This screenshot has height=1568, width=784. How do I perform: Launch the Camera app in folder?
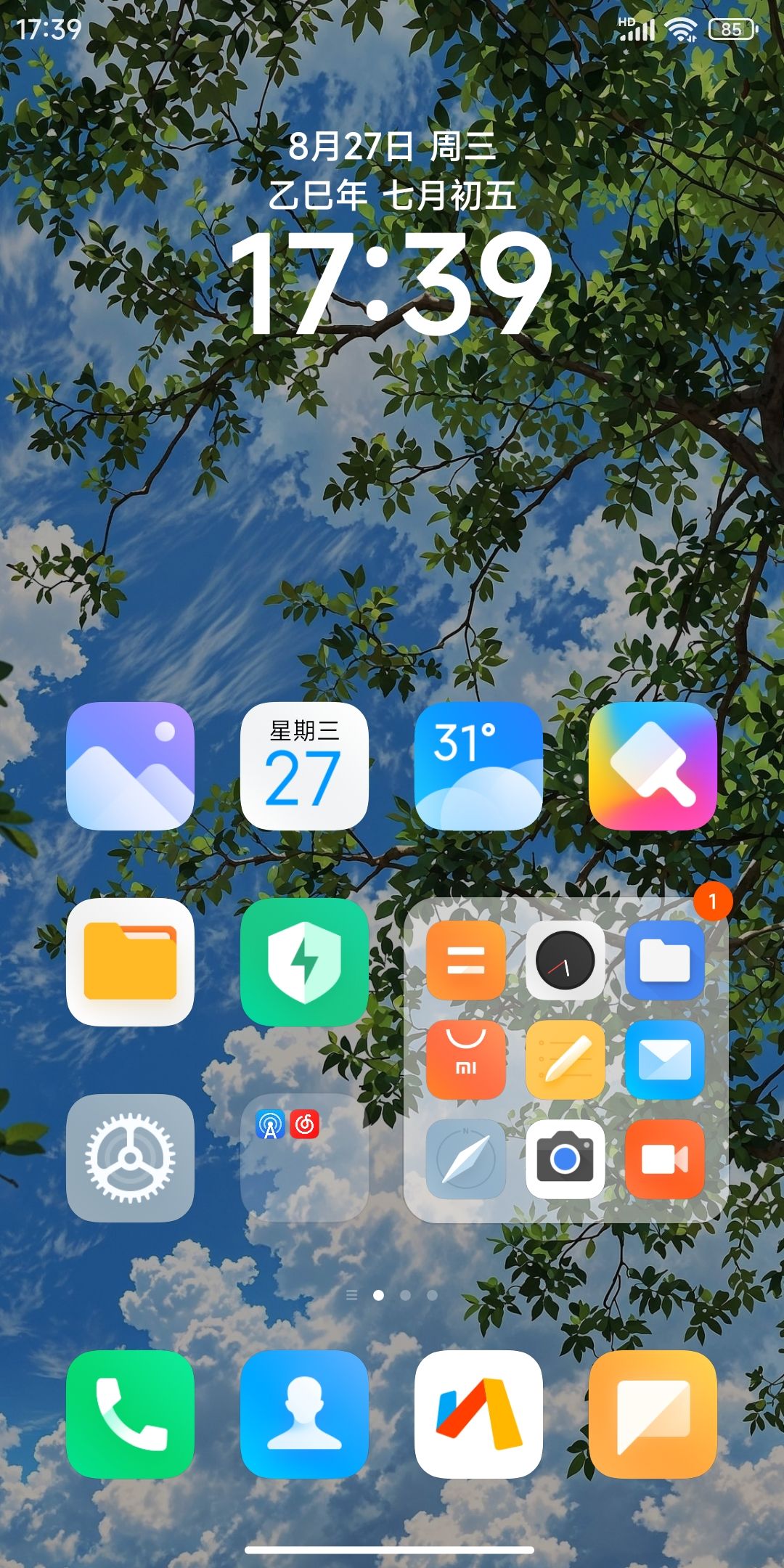coord(565,1159)
